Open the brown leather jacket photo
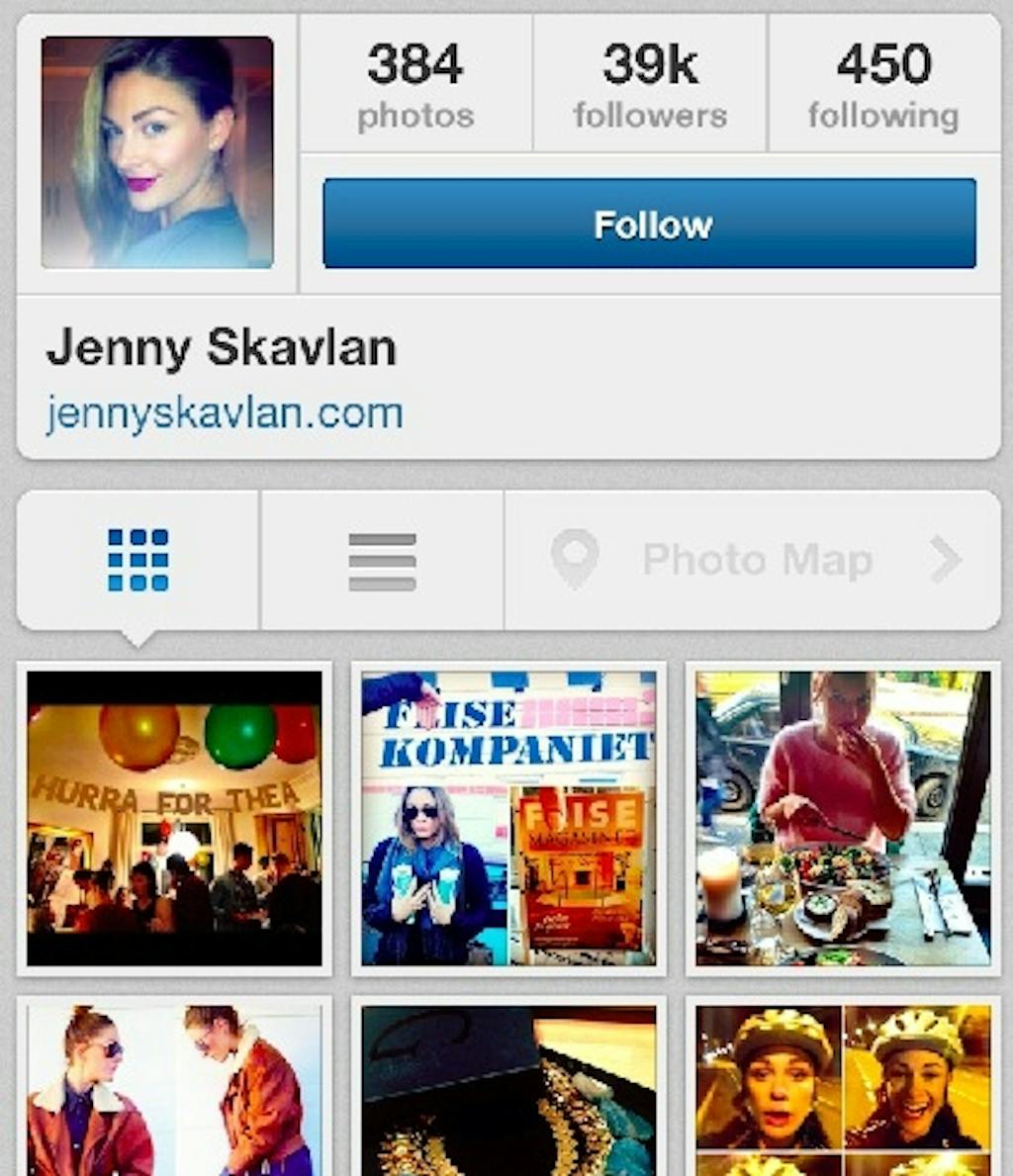This screenshot has height=1176, width=1013. click(174, 1088)
